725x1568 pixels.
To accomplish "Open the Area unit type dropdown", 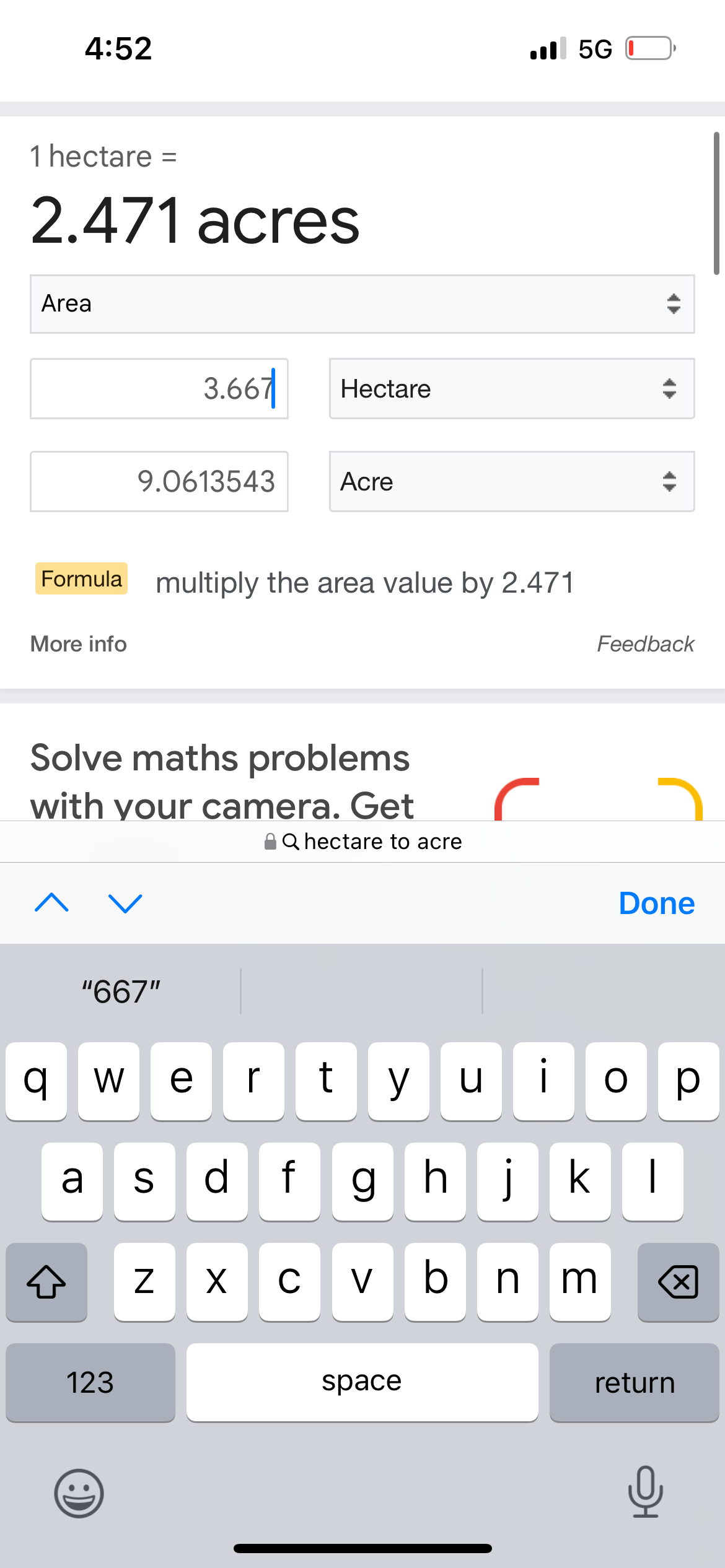I will [362, 303].
